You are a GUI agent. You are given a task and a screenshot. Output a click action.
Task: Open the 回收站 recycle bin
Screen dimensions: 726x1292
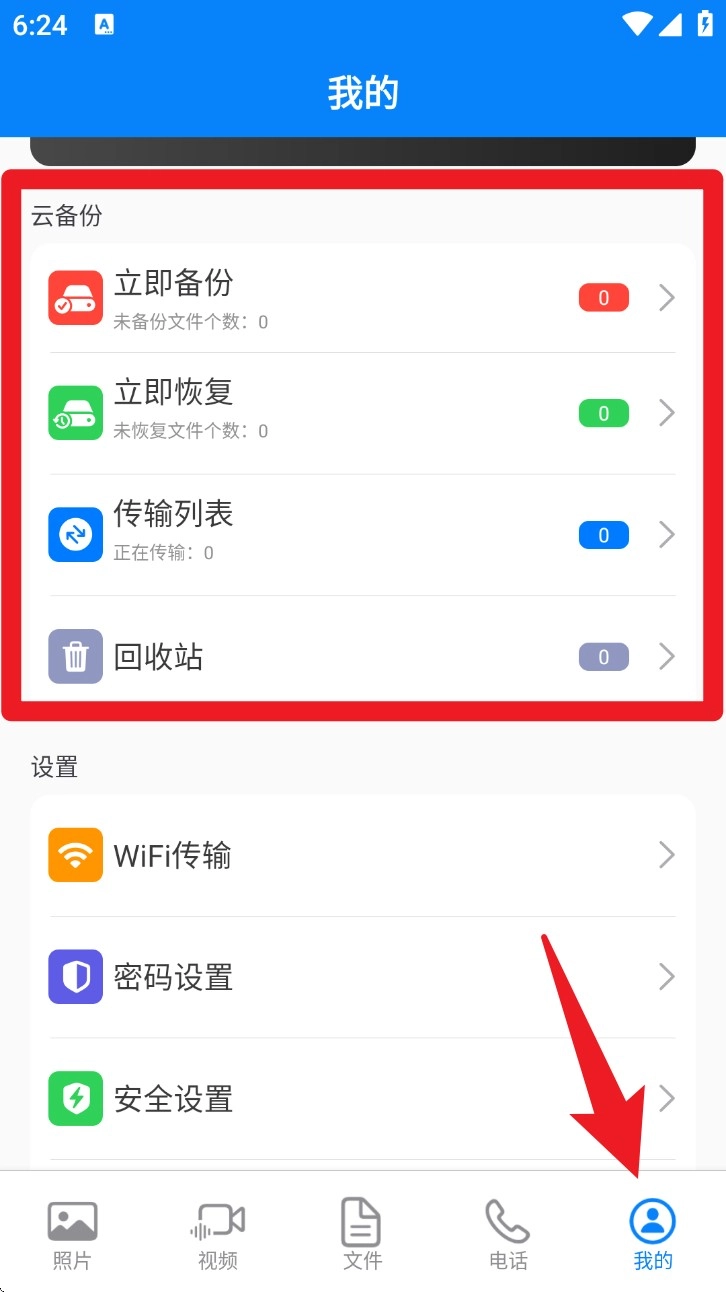(360, 656)
